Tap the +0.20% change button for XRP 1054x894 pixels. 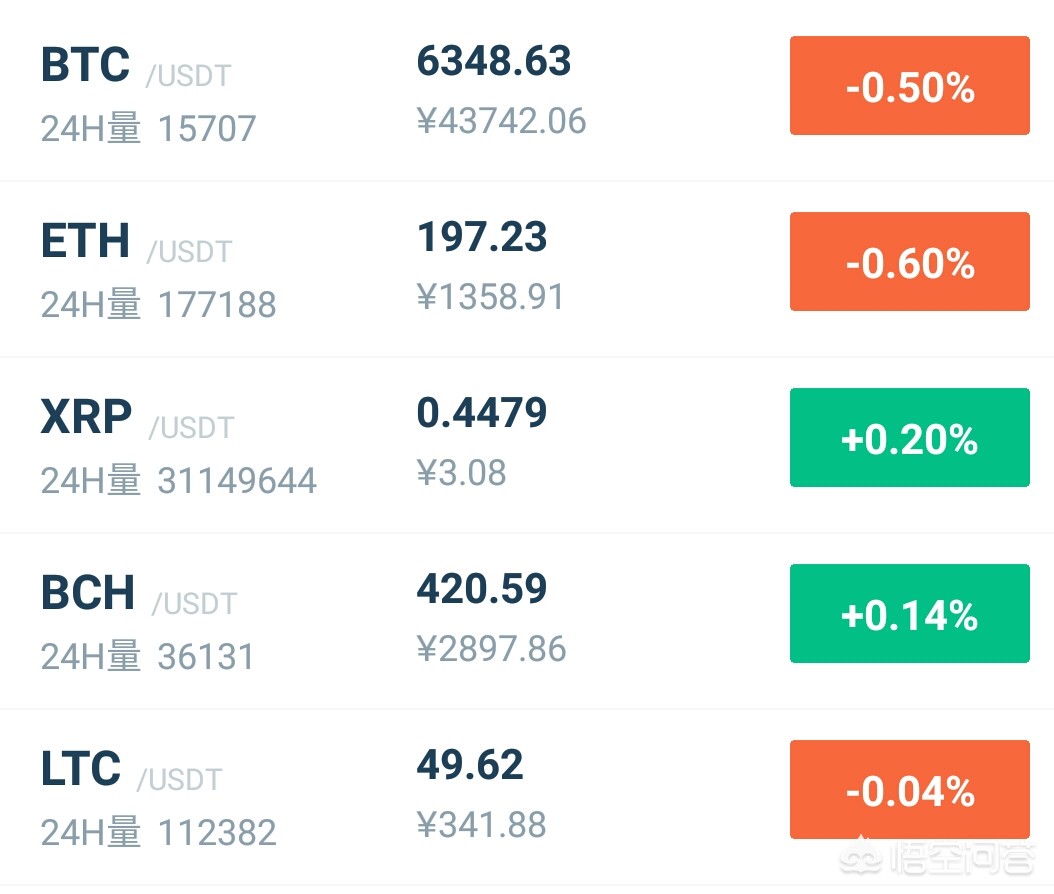(909, 438)
